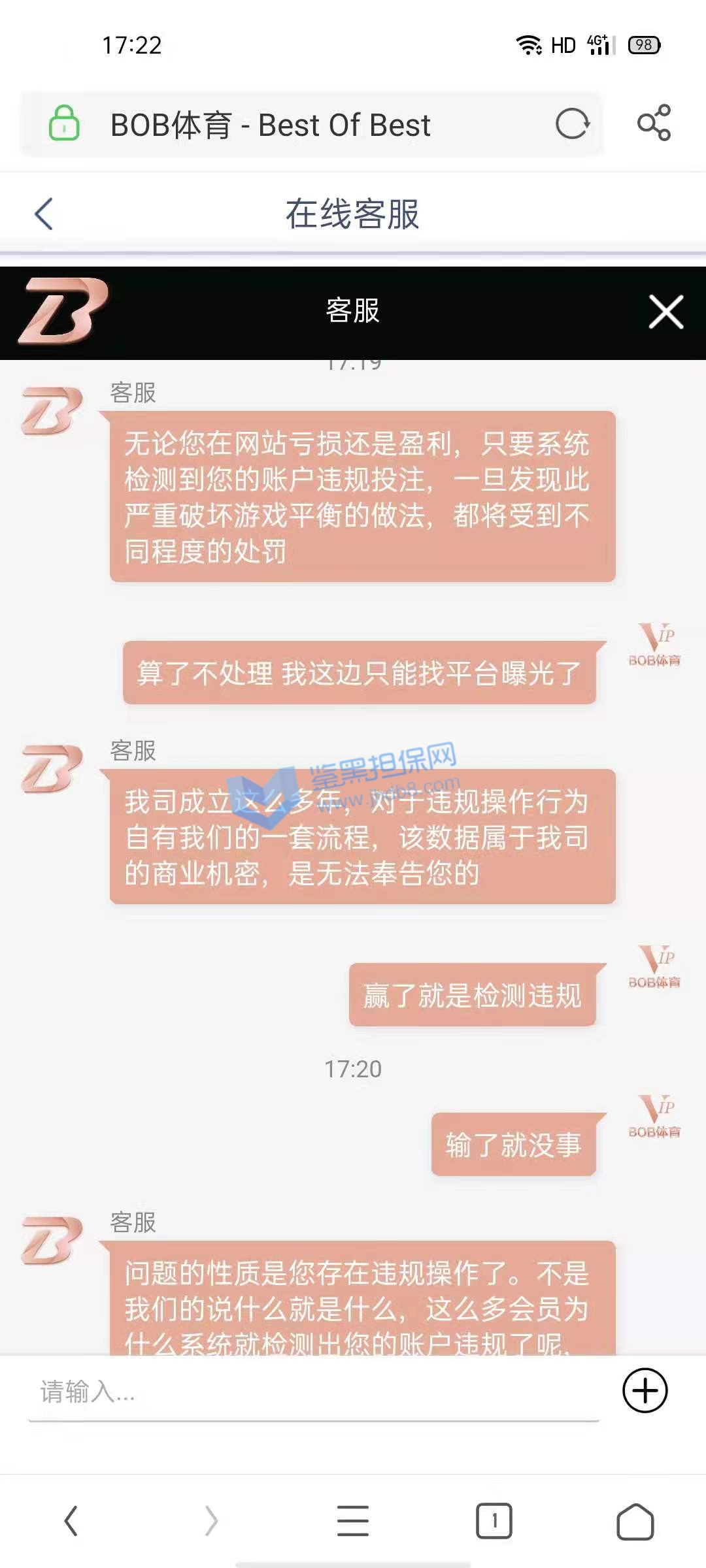
Task: Share this page via the share icon
Action: pos(654,123)
